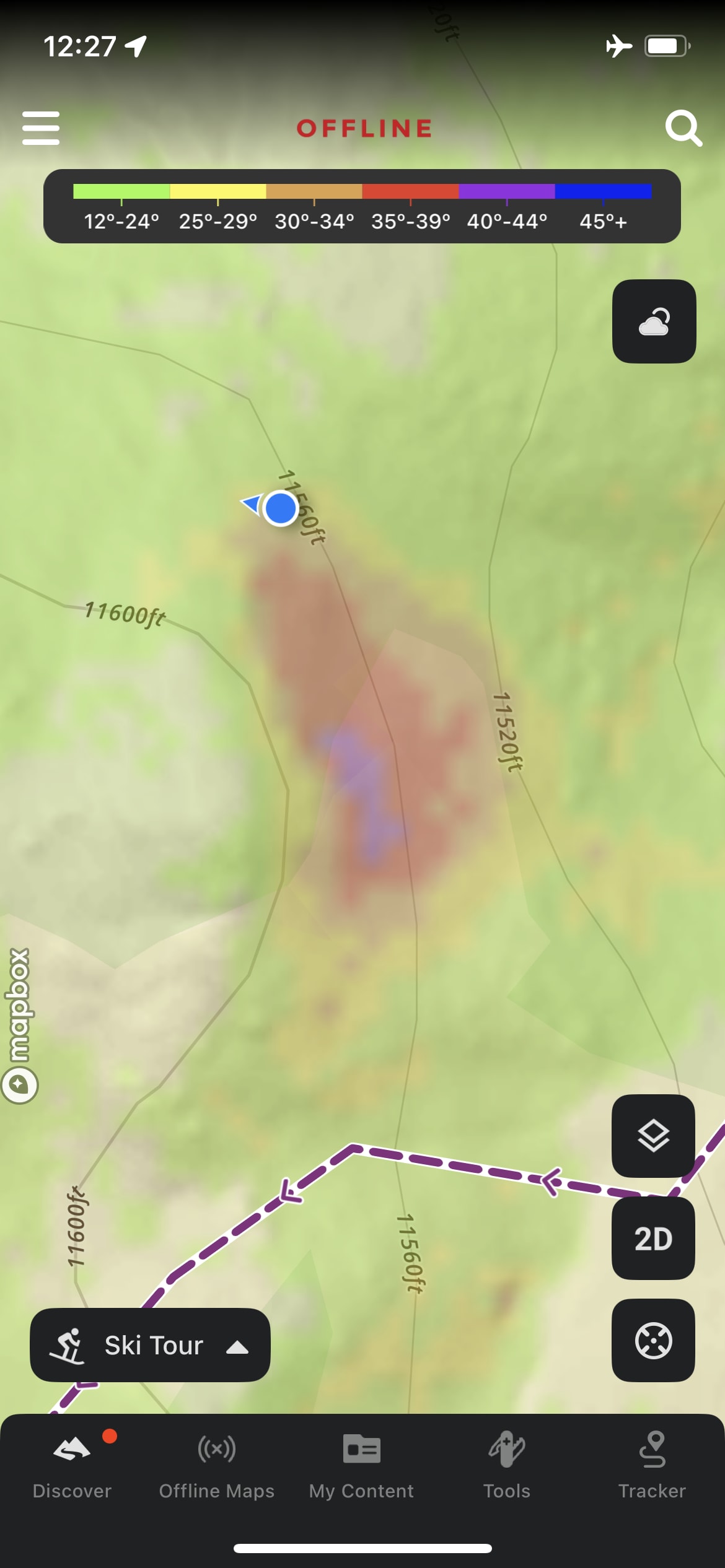Open the hamburger menu
The height and width of the screenshot is (1568, 725).
tap(41, 128)
